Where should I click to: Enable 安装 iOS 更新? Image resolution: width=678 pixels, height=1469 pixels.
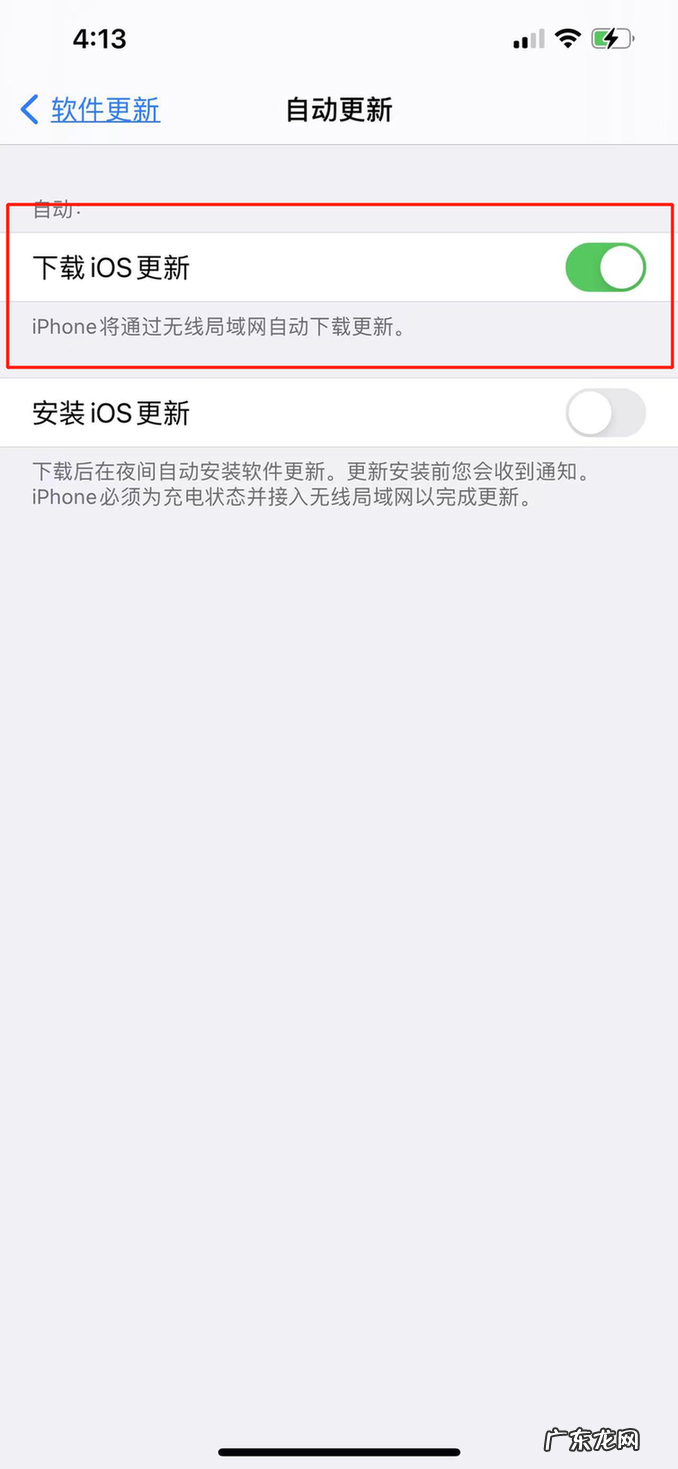(605, 413)
